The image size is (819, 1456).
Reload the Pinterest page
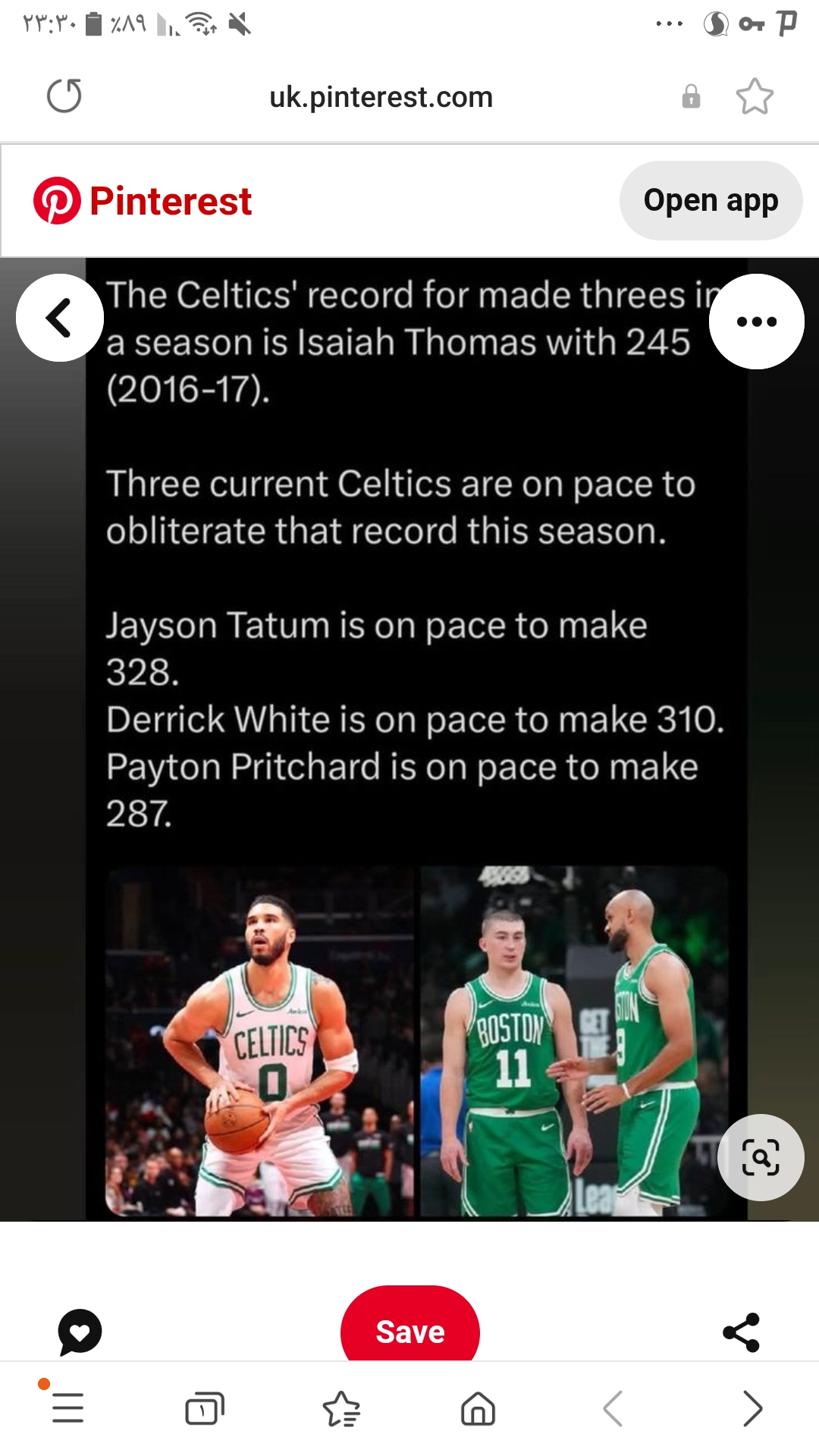[x=64, y=96]
